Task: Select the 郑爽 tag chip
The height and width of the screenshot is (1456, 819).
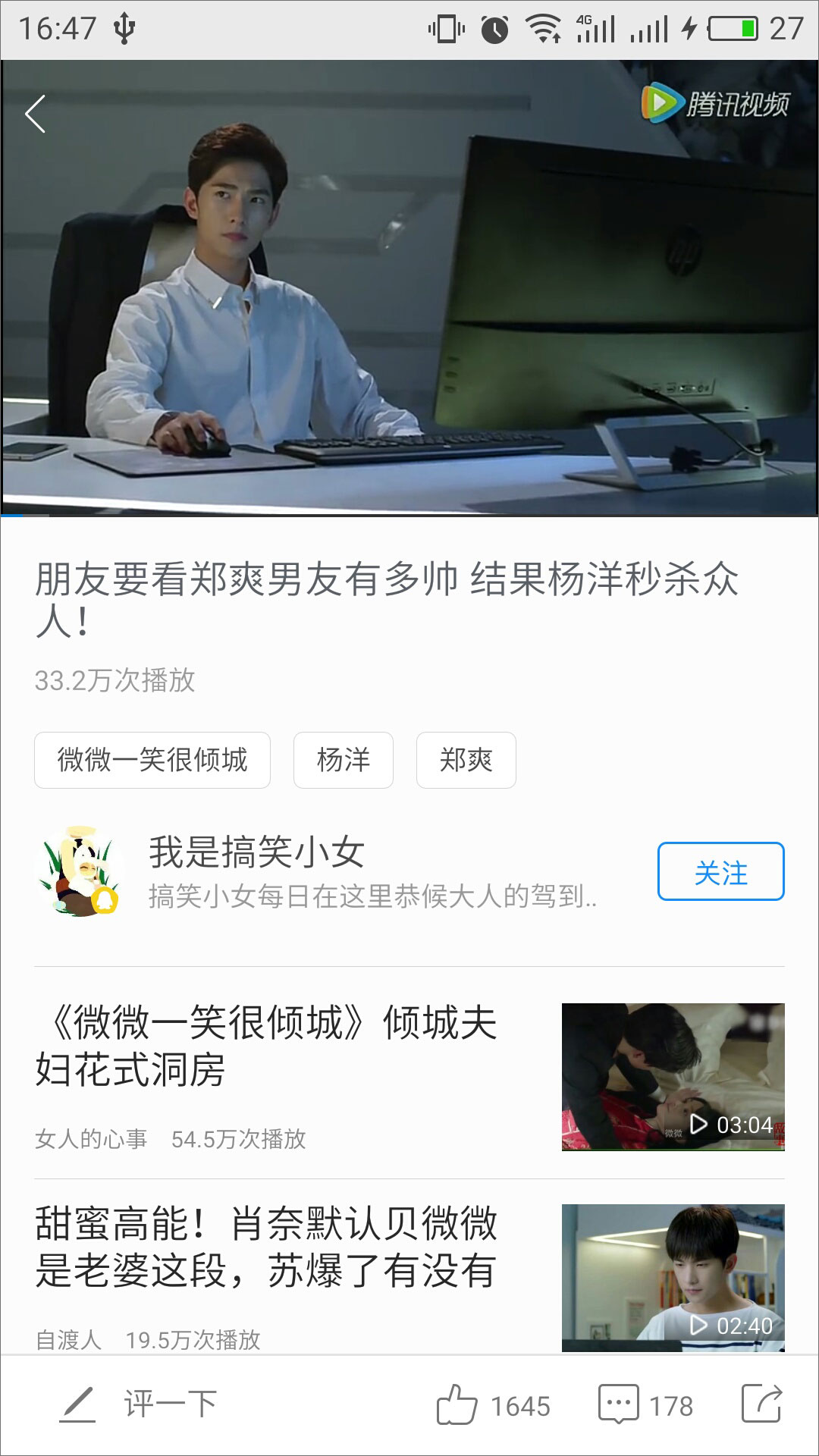Action: (x=466, y=760)
